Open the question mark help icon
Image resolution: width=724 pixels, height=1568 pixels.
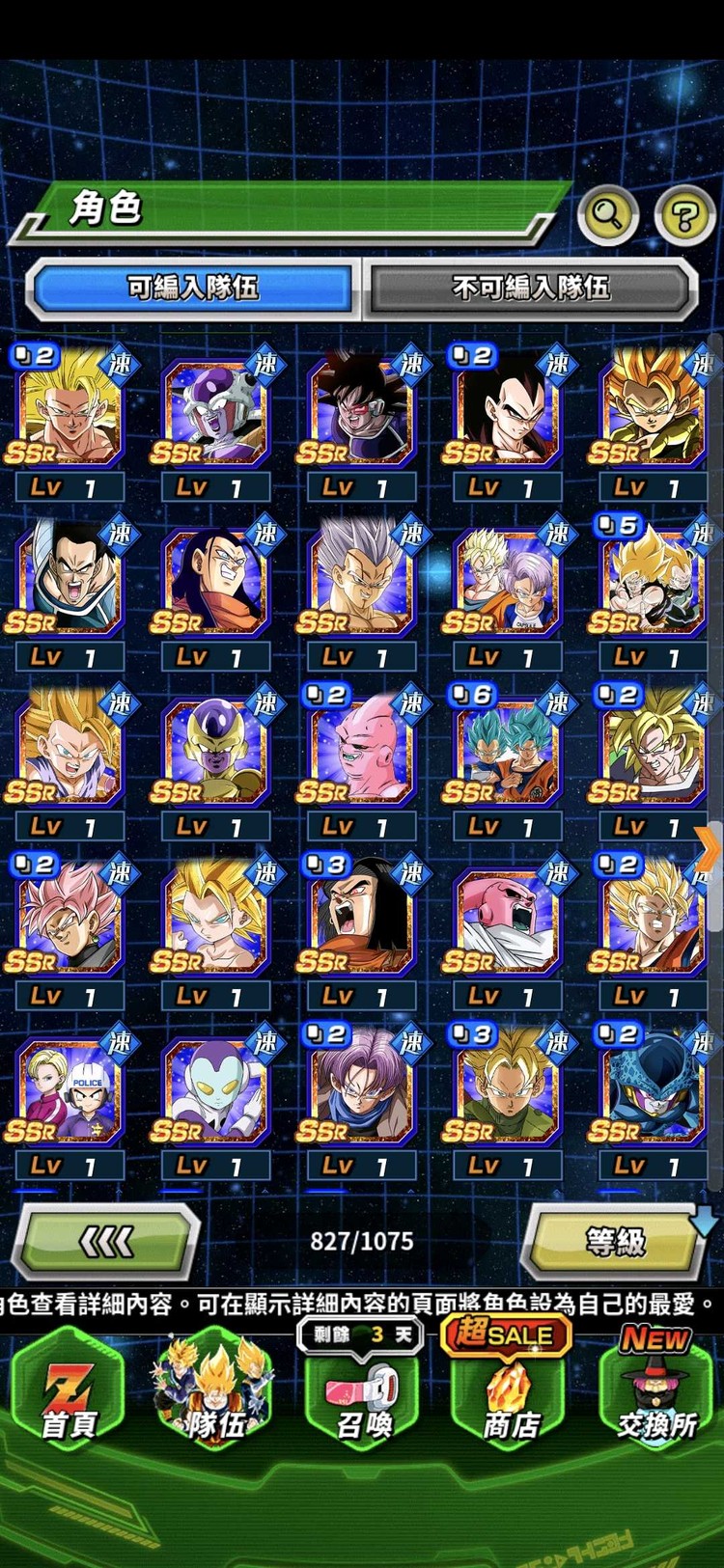coord(684,214)
